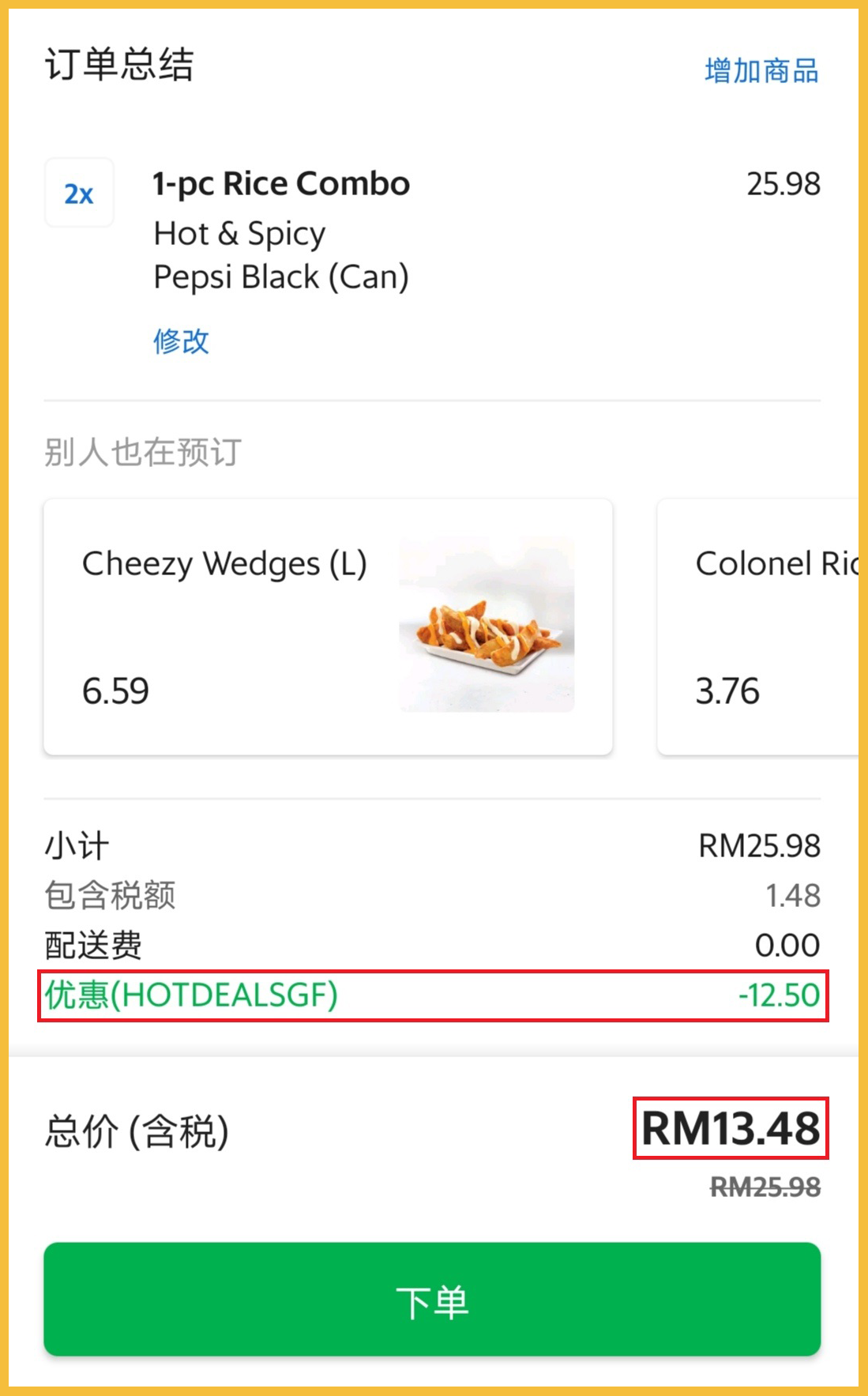Tap 修改 under 1-pc Rice Combo
Image resolution: width=868 pixels, height=1396 pixels.
(181, 341)
